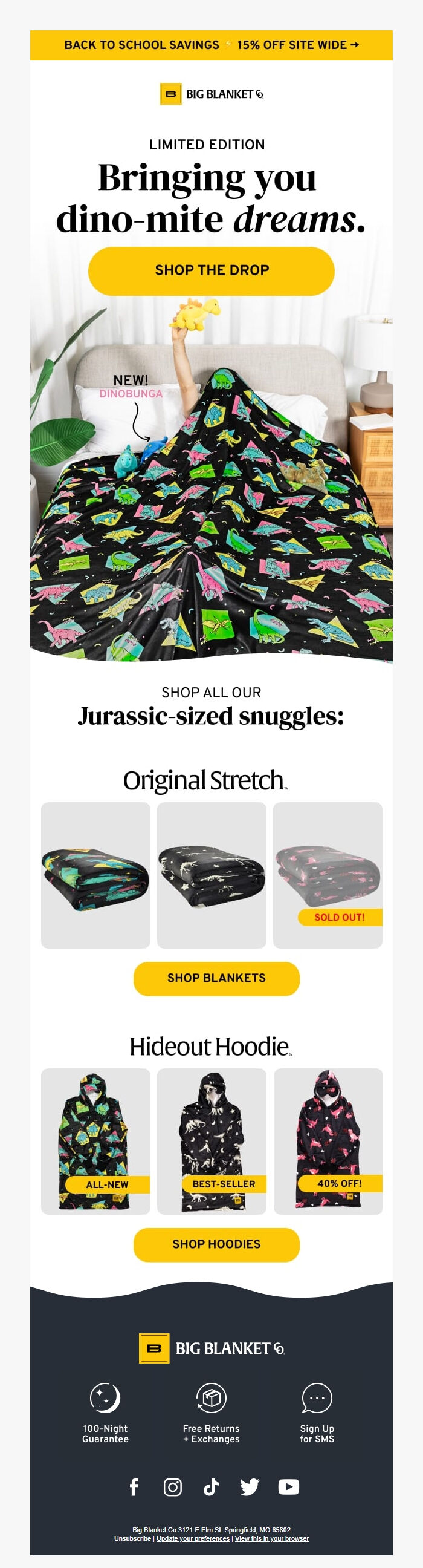
Task: Open the YouTube channel icon
Action: (x=289, y=1487)
